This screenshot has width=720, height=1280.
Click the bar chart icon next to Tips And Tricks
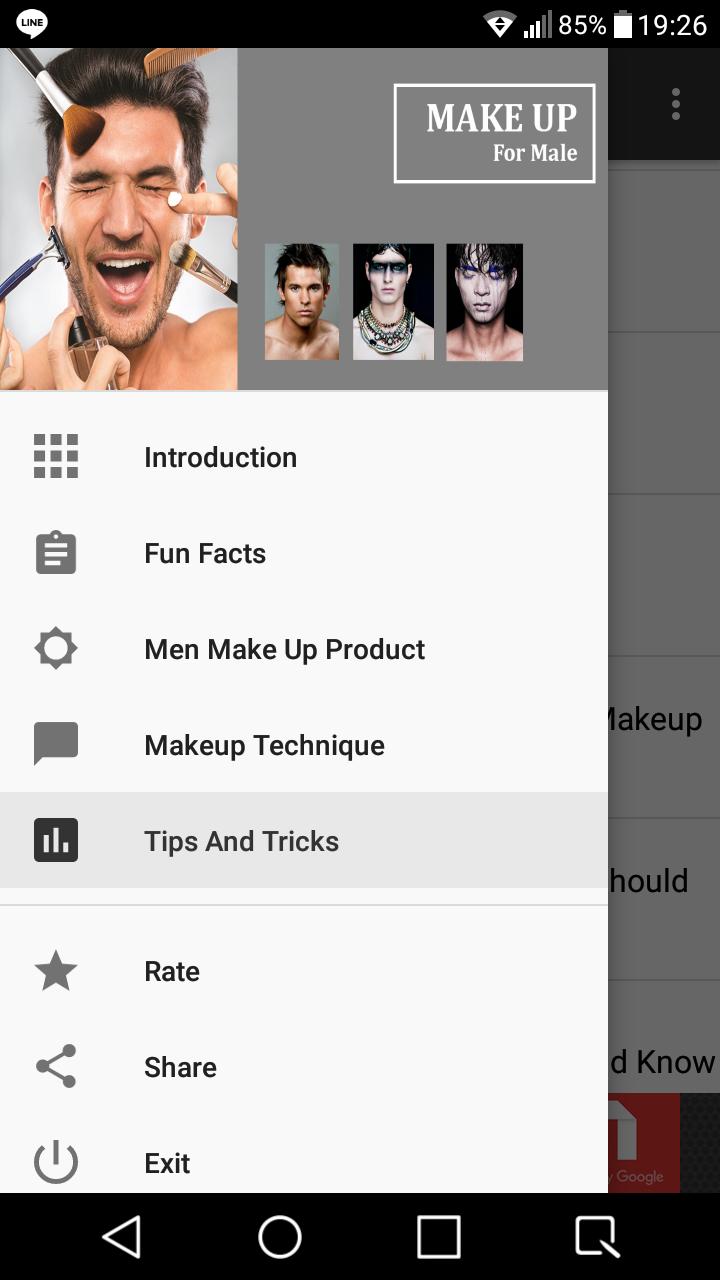pos(55,840)
